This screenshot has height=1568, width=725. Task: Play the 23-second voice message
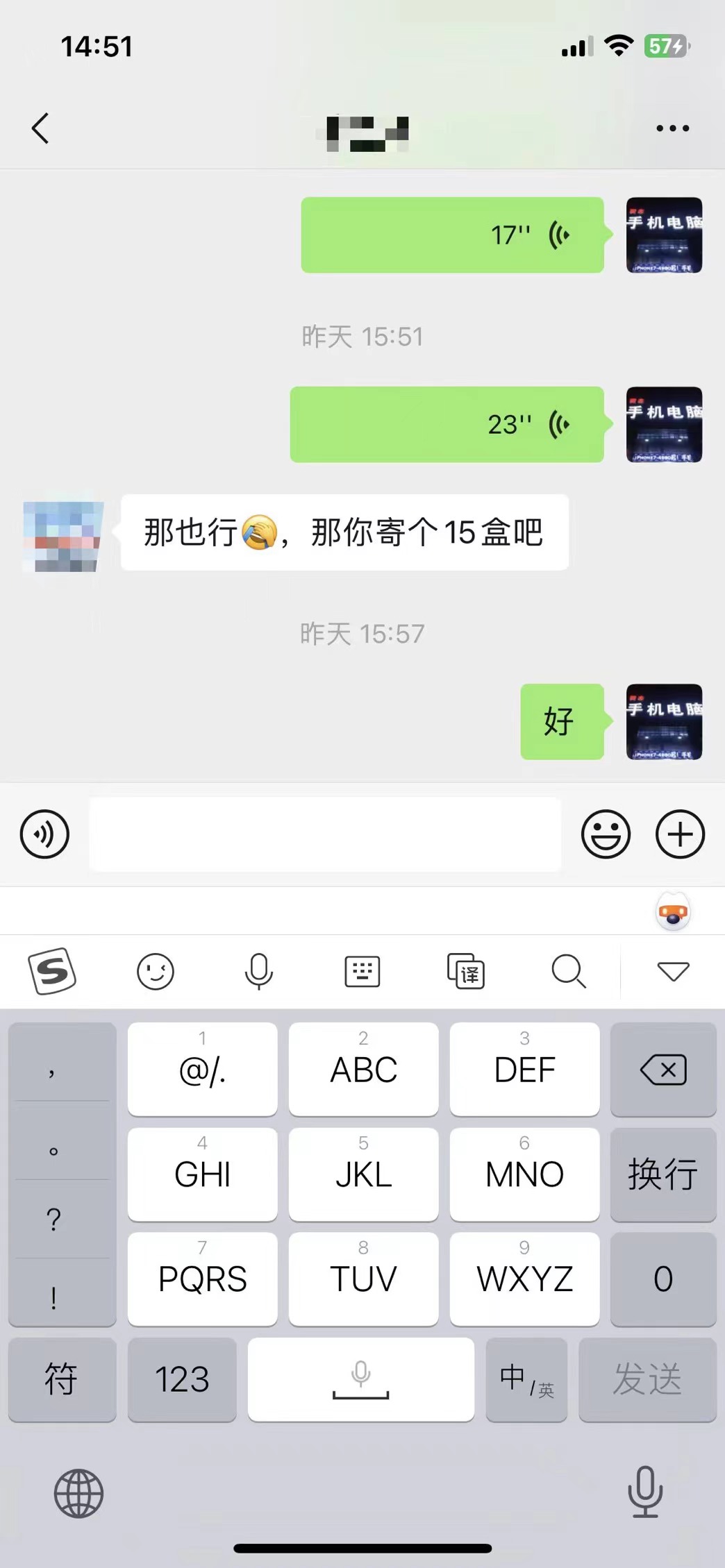click(x=447, y=424)
